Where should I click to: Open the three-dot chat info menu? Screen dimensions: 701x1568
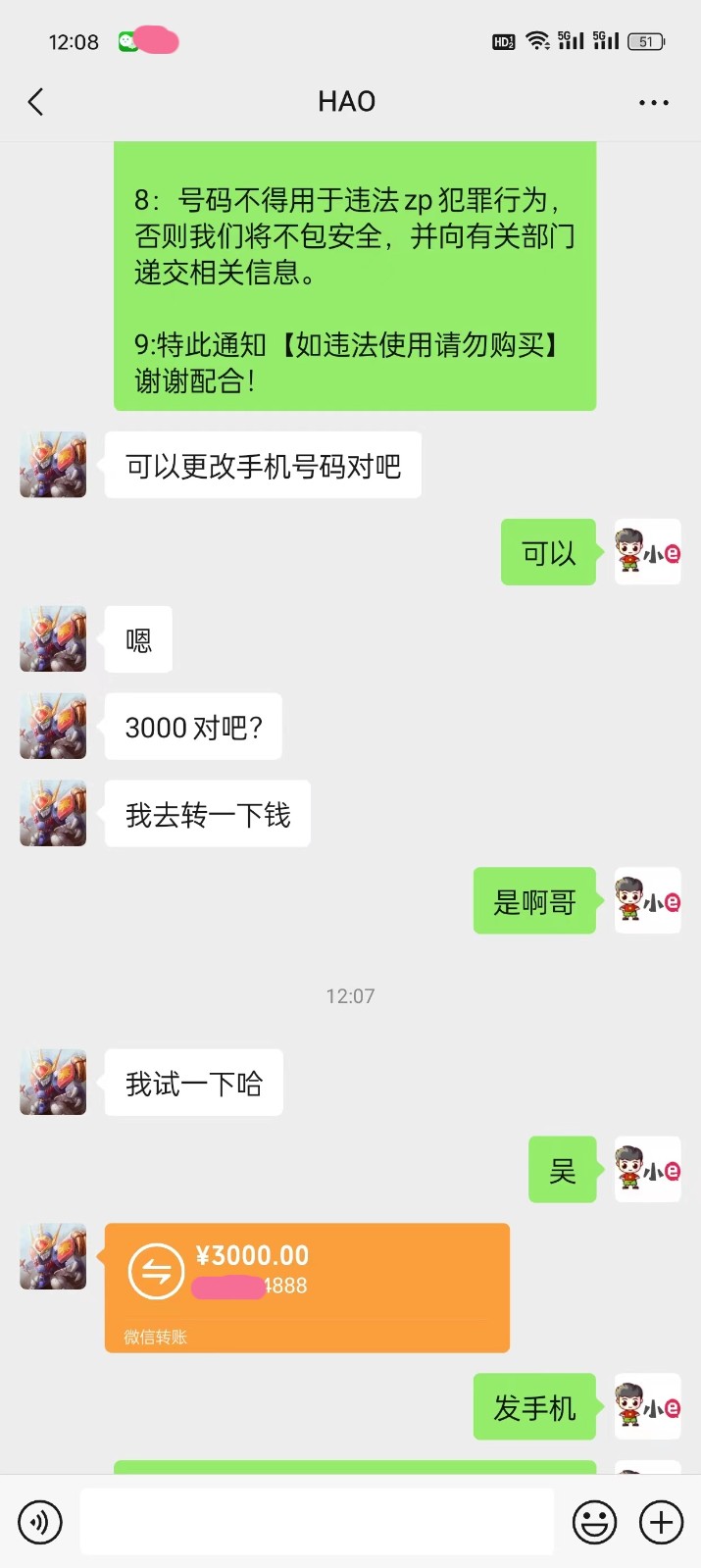(x=653, y=102)
